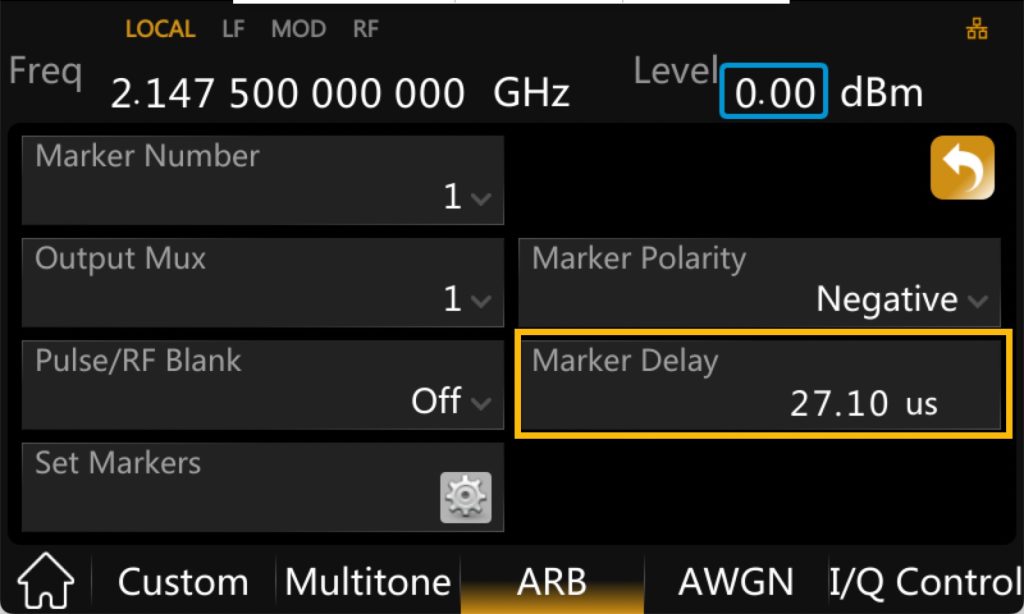The image size is (1024, 614).
Task: Edit the Marker Delay value
Action: pyautogui.click(x=762, y=386)
